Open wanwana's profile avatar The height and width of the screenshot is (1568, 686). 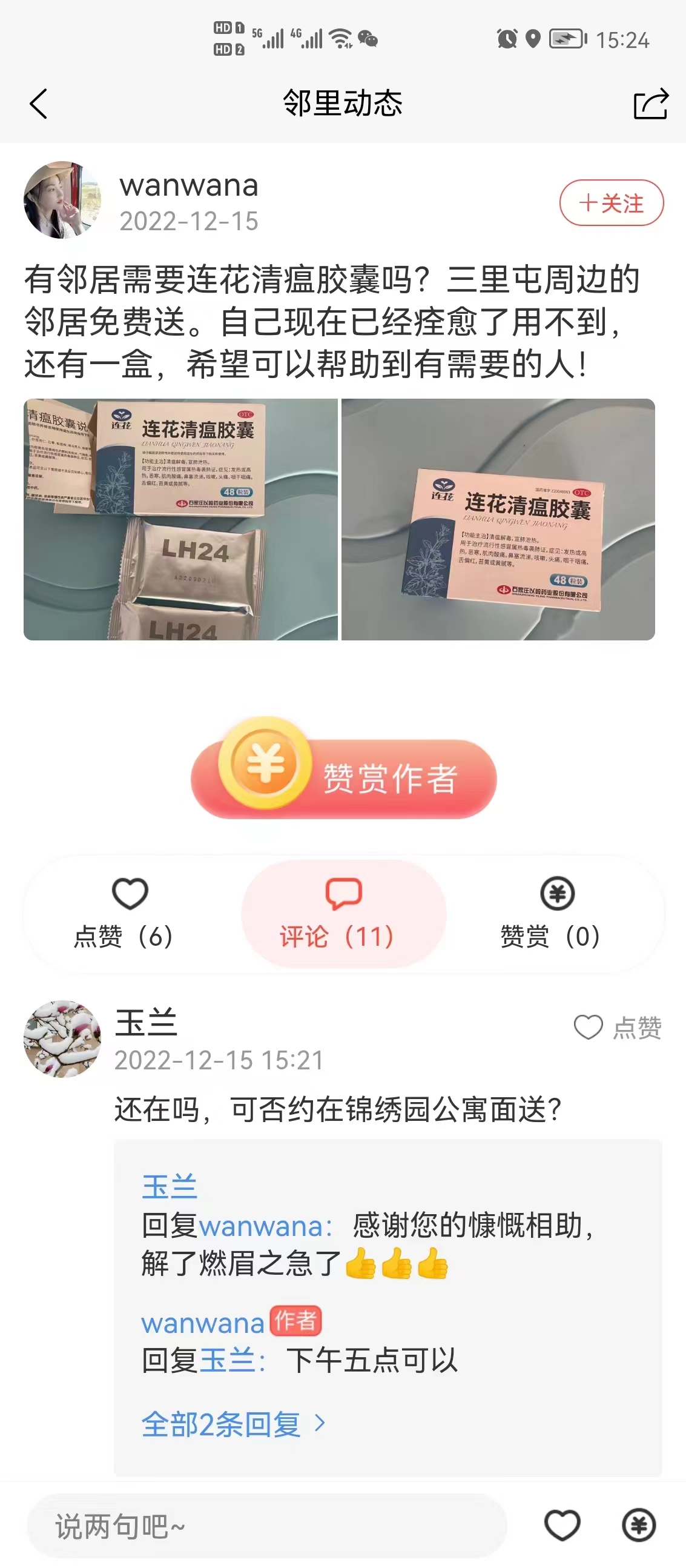tap(62, 200)
